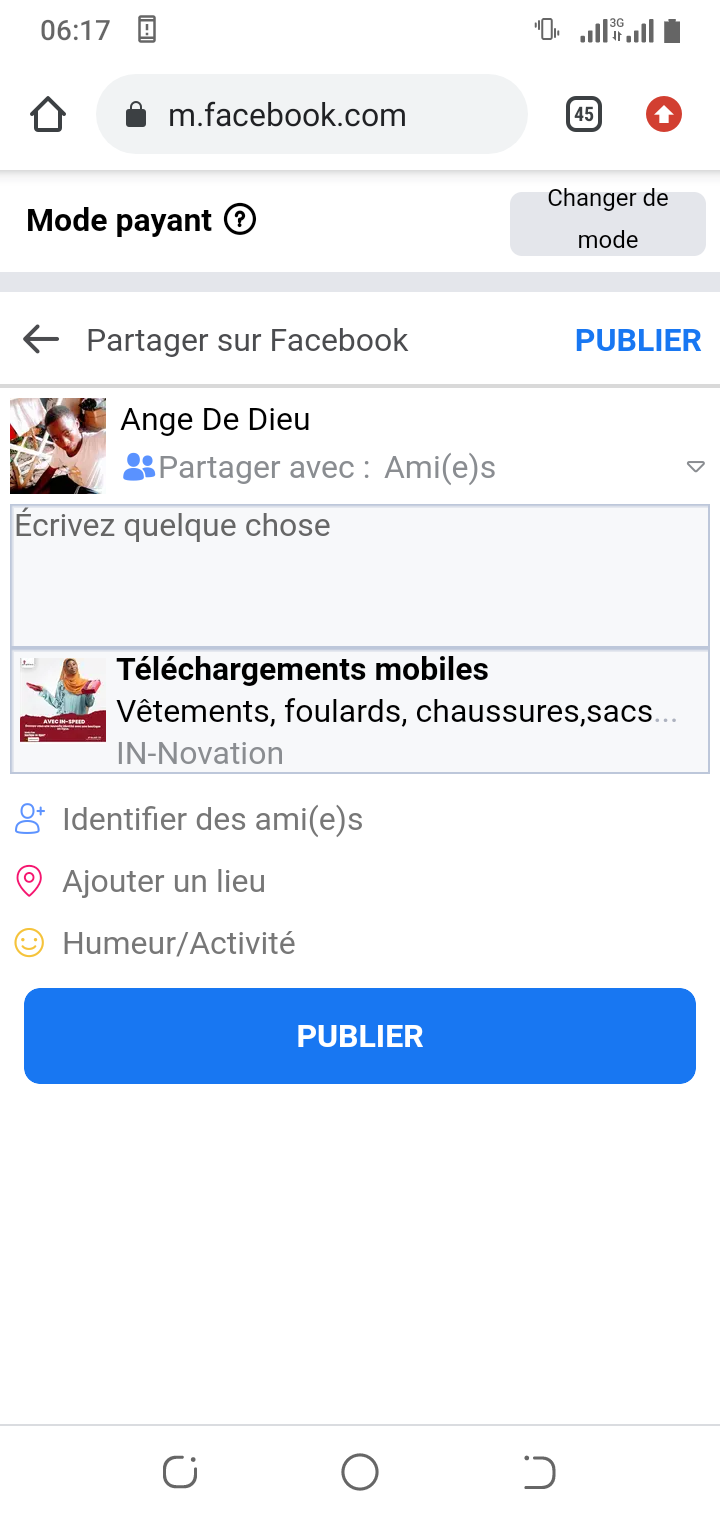Screen dimensions: 720x1520
Task: Open Identifier des ami(e)s
Action: [x=212, y=820]
